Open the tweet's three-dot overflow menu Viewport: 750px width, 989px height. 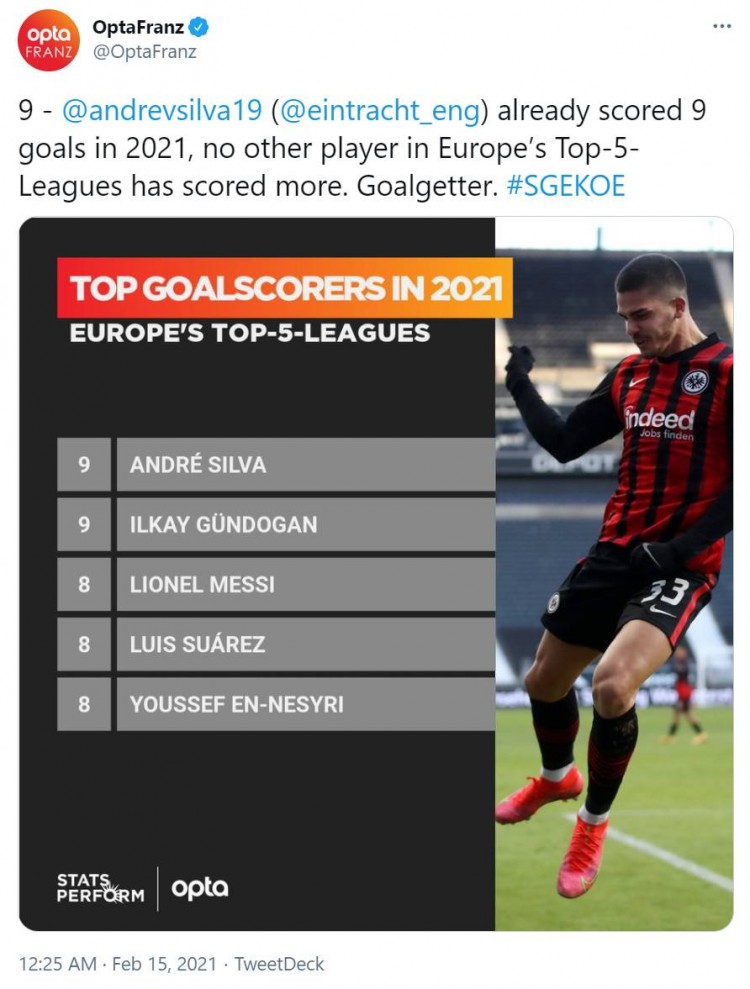[x=722, y=27]
